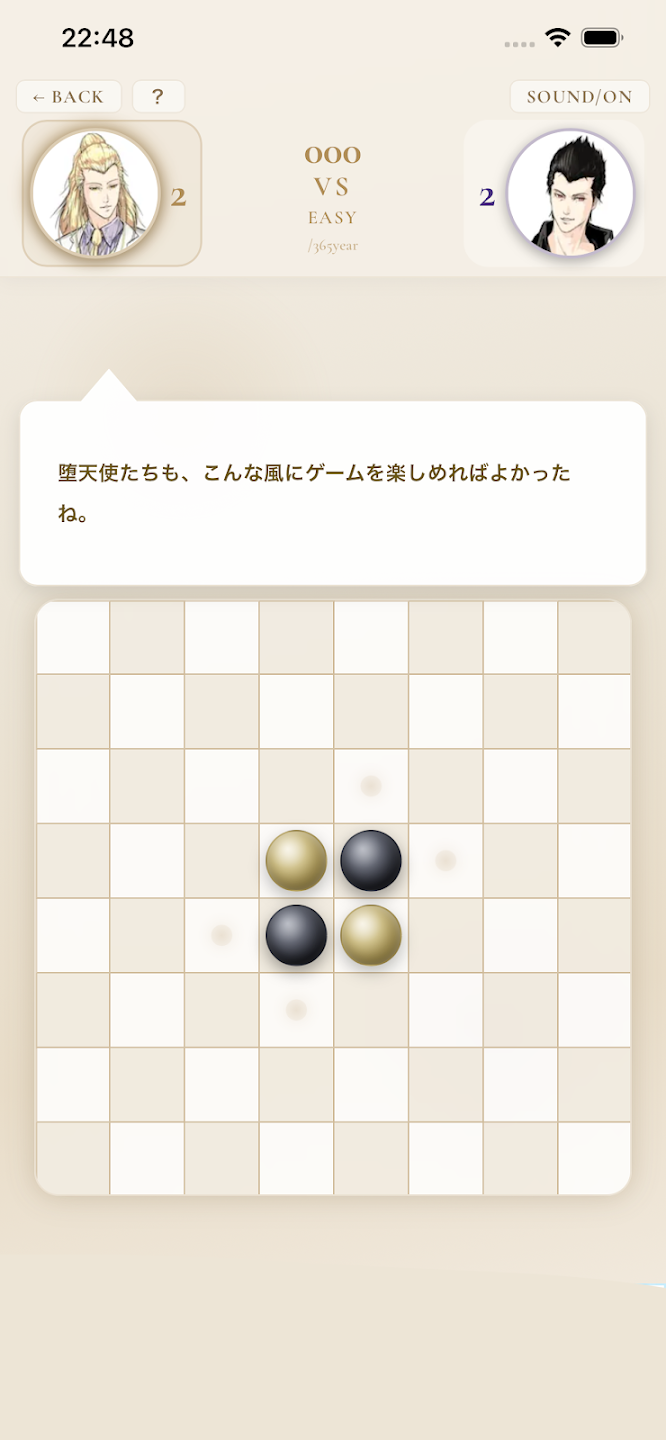Image resolution: width=666 pixels, height=1440 pixels.
Task: Open the question mark help button
Action: tap(158, 97)
